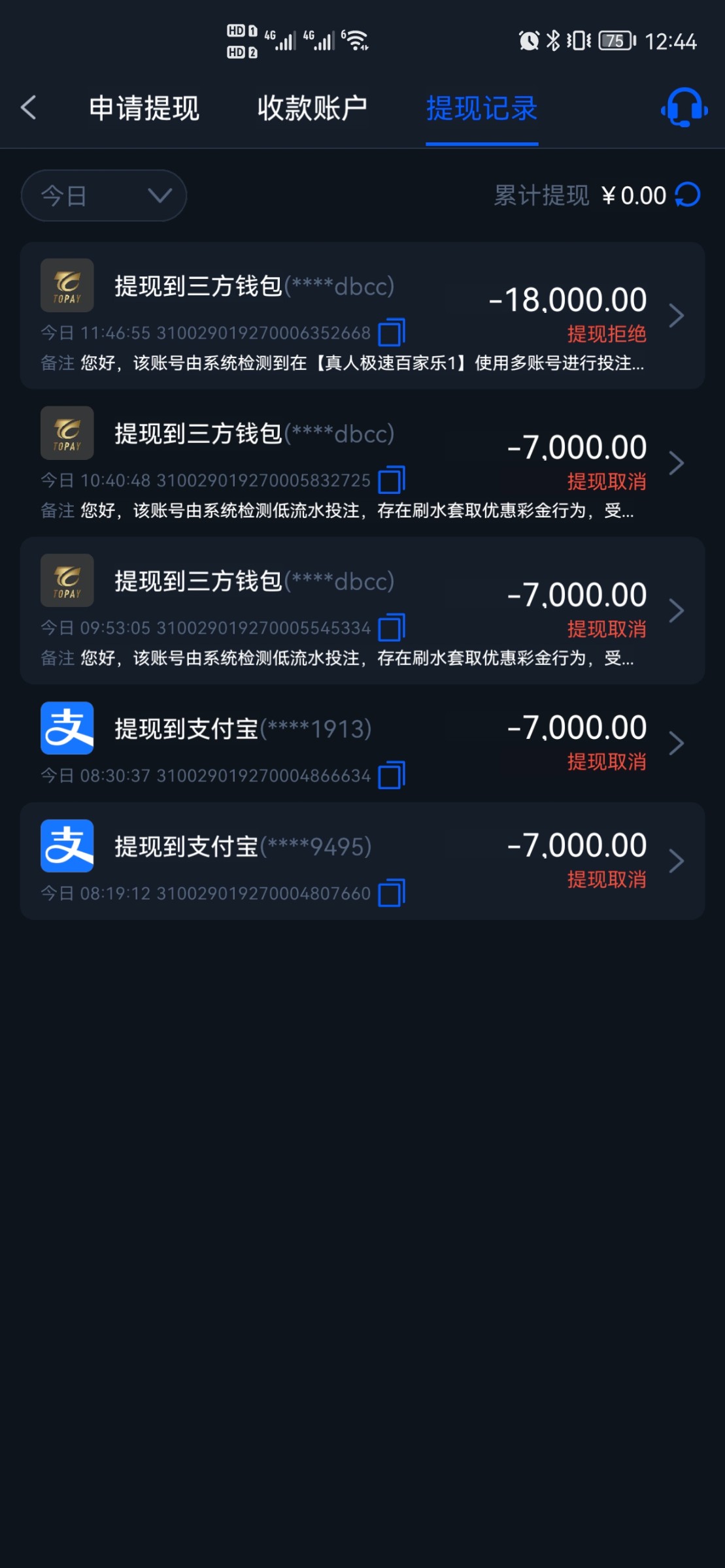Copy order number ending in 4807660

(x=392, y=893)
